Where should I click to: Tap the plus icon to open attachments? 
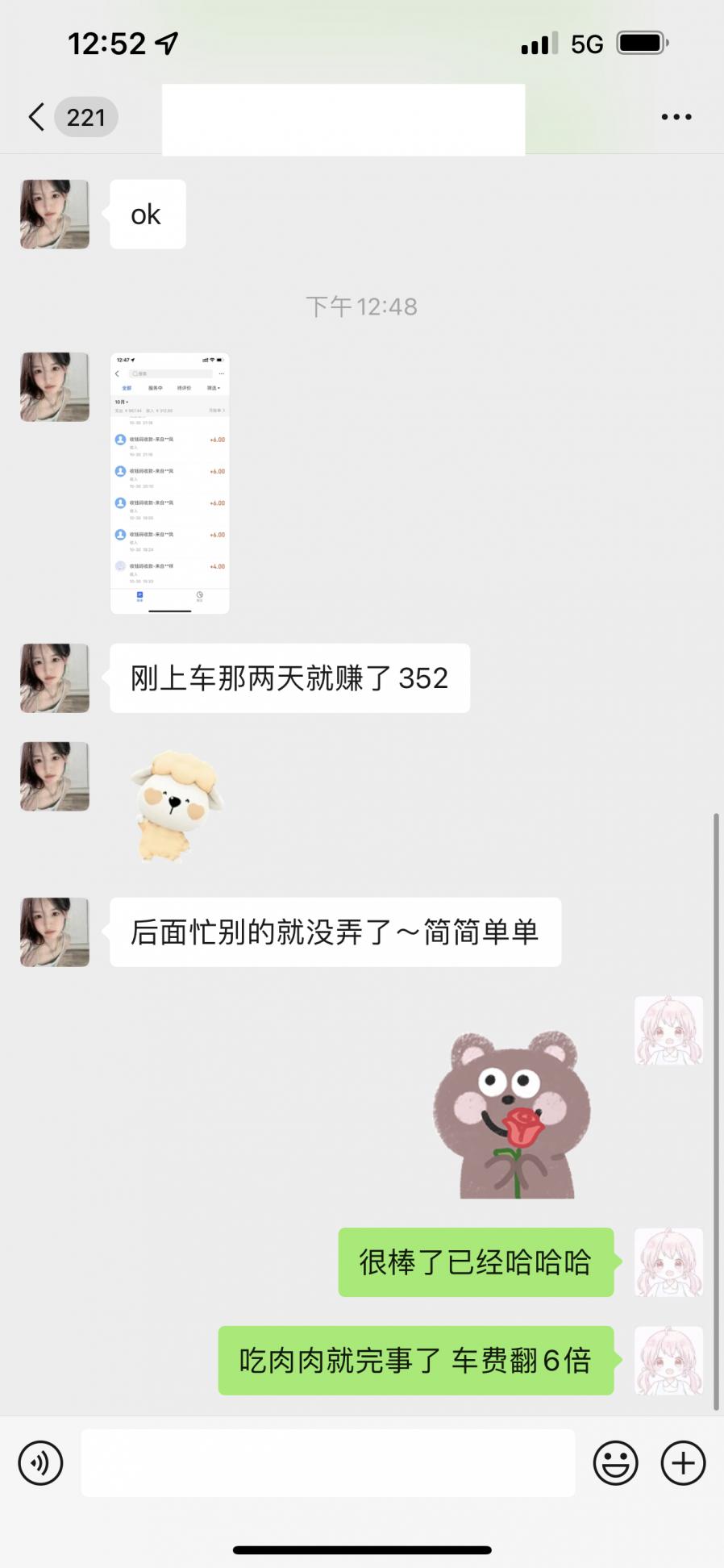[682, 1462]
